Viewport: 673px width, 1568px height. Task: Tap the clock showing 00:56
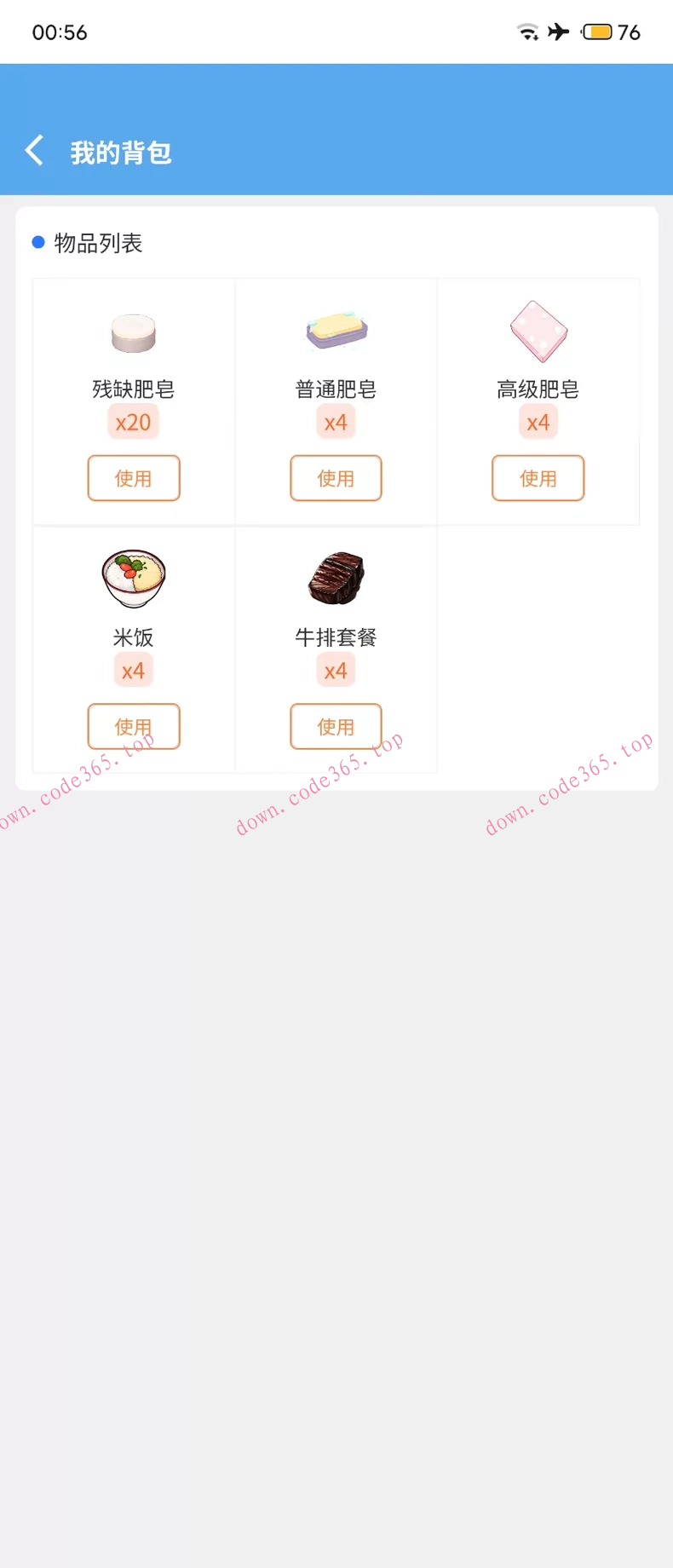[x=61, y=32]
